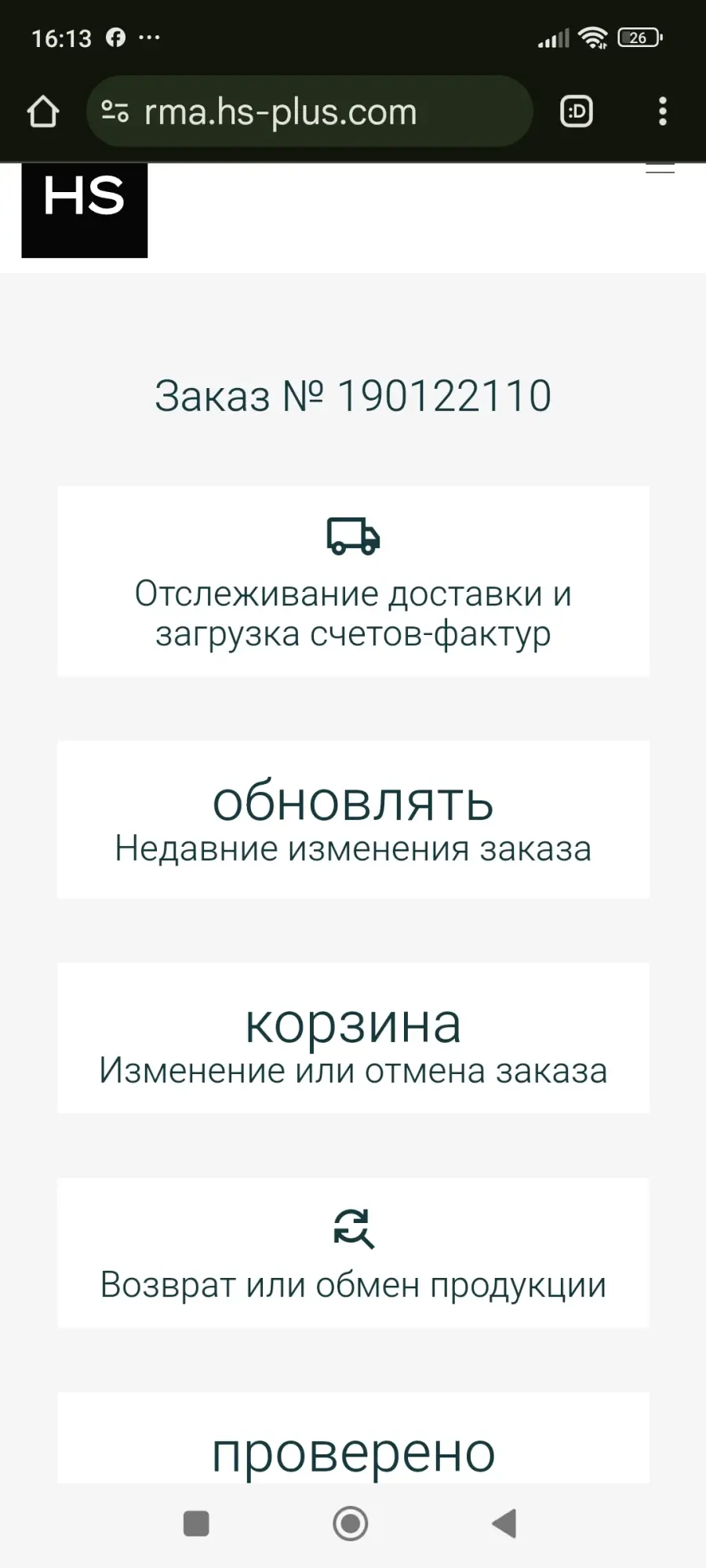The height and width of the screenshot is (1568, 706).
Task: Open the корзина change or cancel order card
Action: point(353,1038)
